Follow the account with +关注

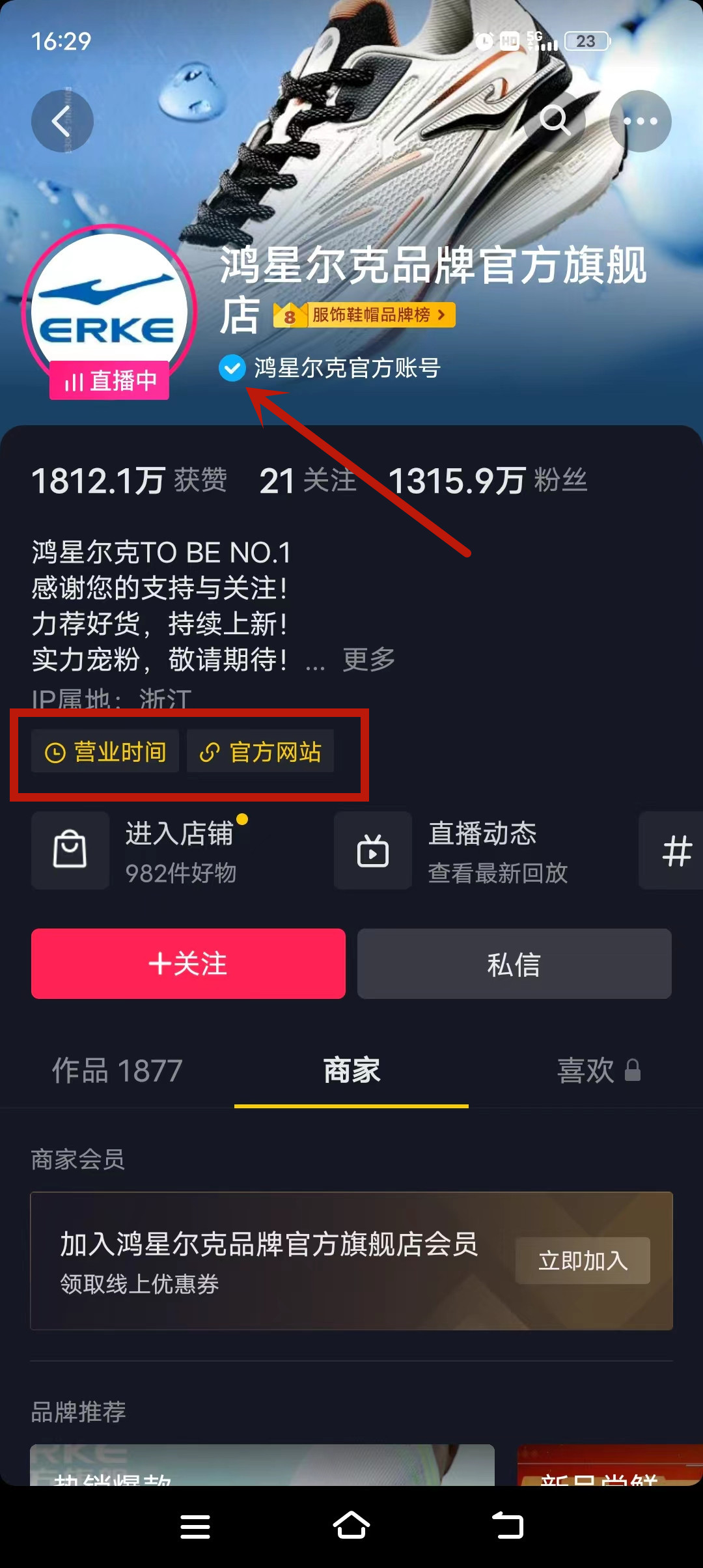pos(188,964)
